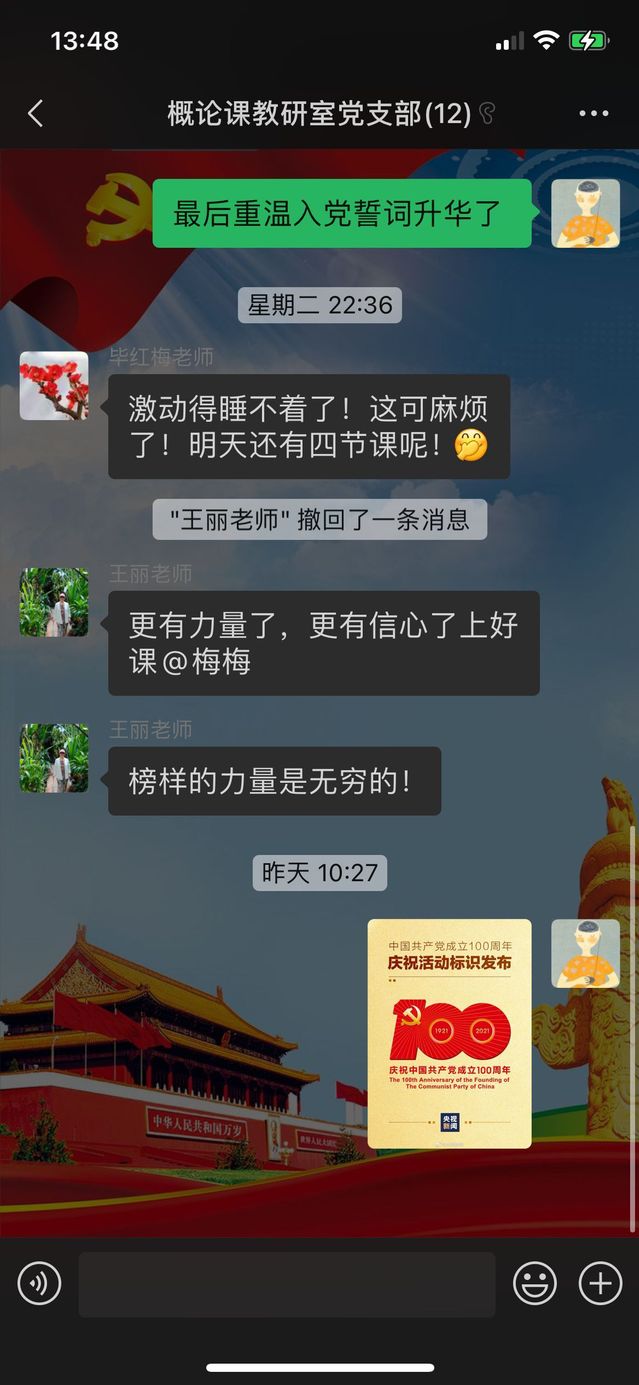Image resolution: width=639 pixels, height=1385 pixels.
Task: Open the plus attachments menu
Action: pos(600,1283)
